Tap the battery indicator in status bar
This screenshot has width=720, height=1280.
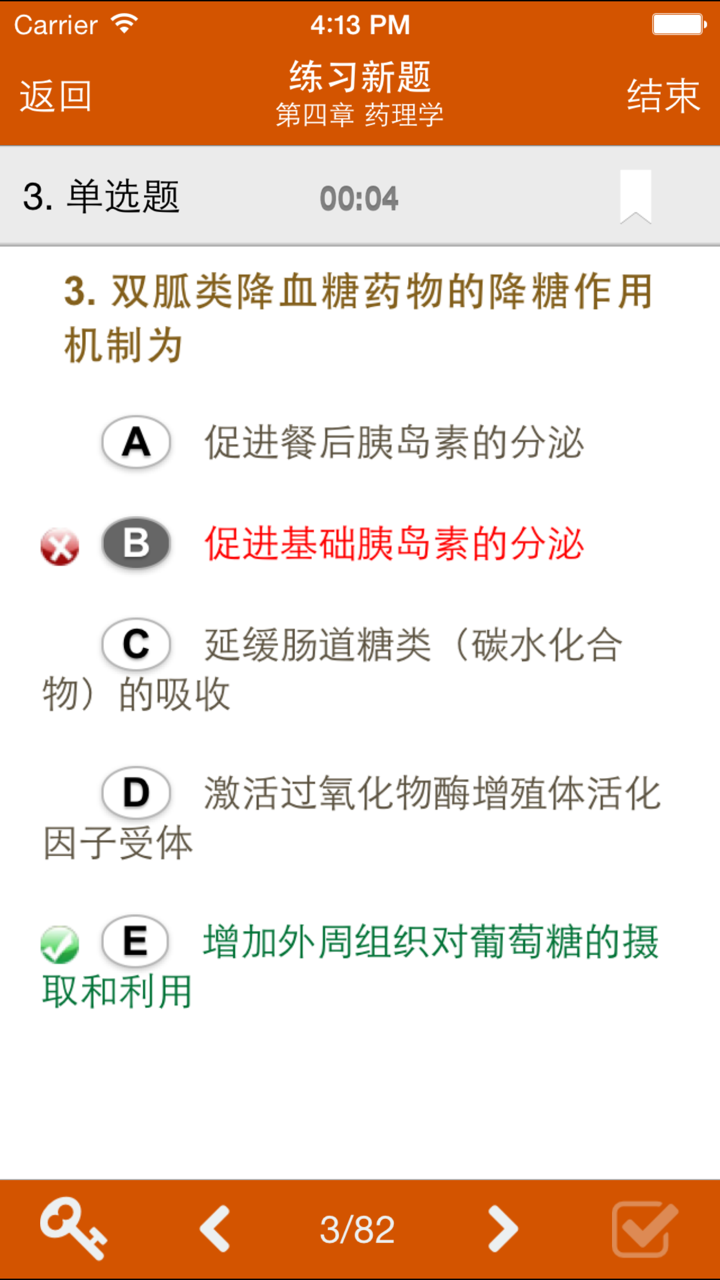pyautogui.click(x=676, y=24)
